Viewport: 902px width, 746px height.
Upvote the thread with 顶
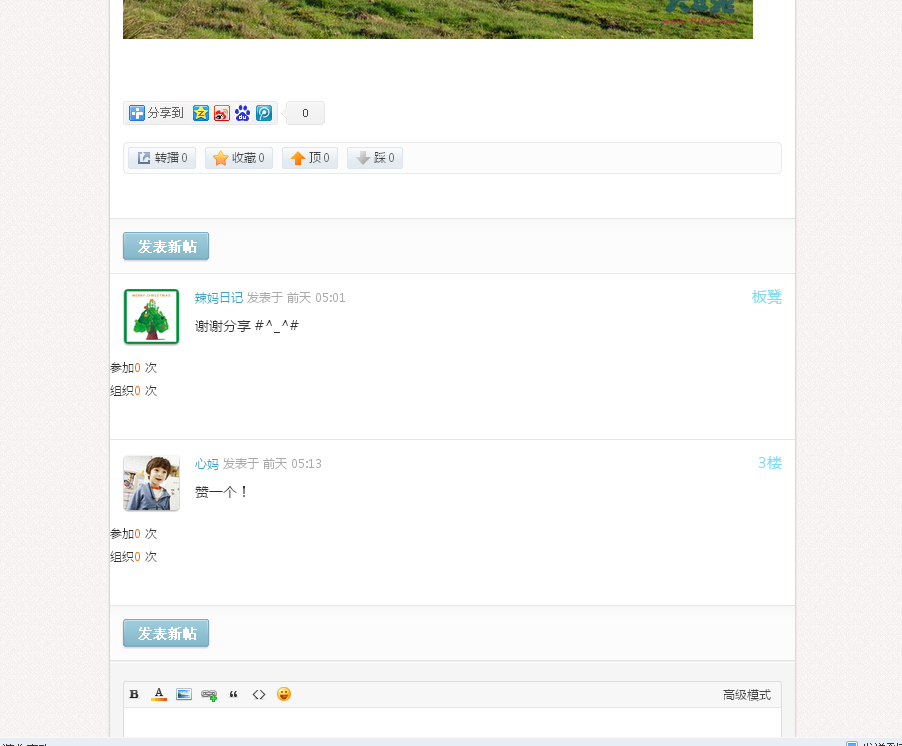point(310,158)
